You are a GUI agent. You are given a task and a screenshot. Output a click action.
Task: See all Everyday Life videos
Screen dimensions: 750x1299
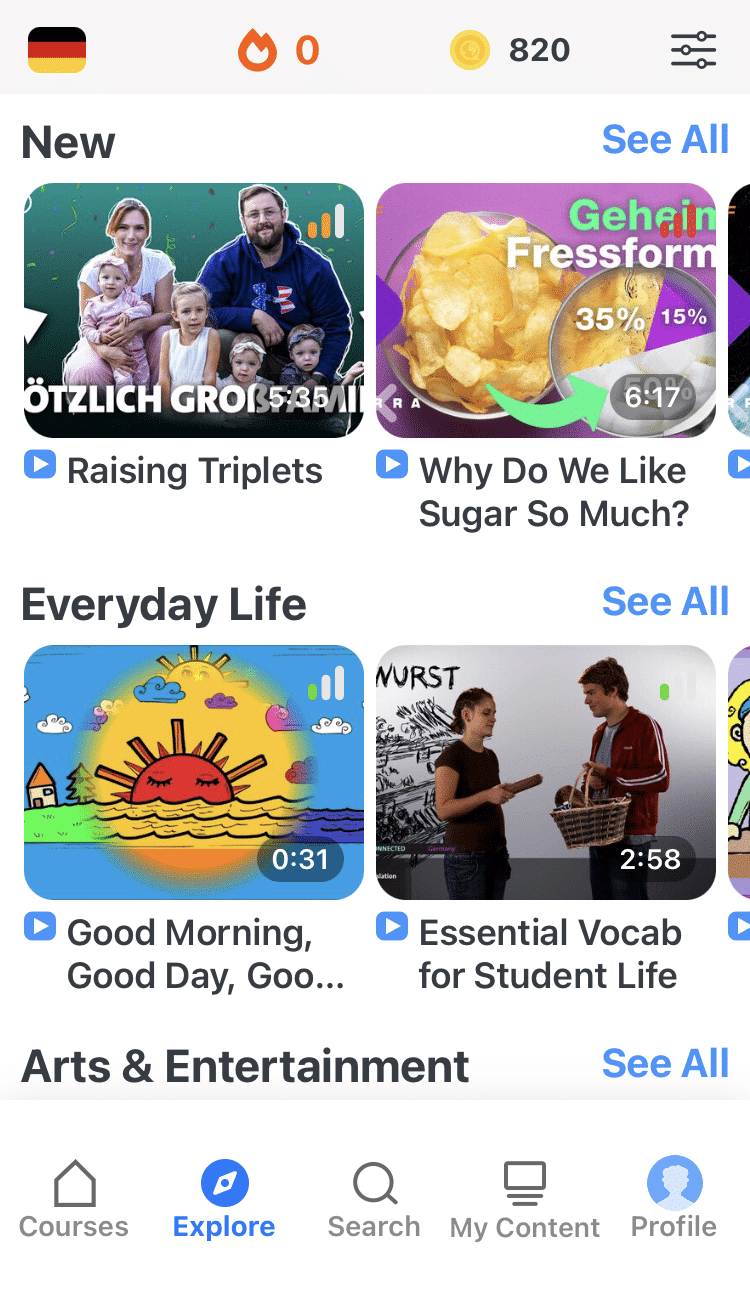(x=665, y=602)
